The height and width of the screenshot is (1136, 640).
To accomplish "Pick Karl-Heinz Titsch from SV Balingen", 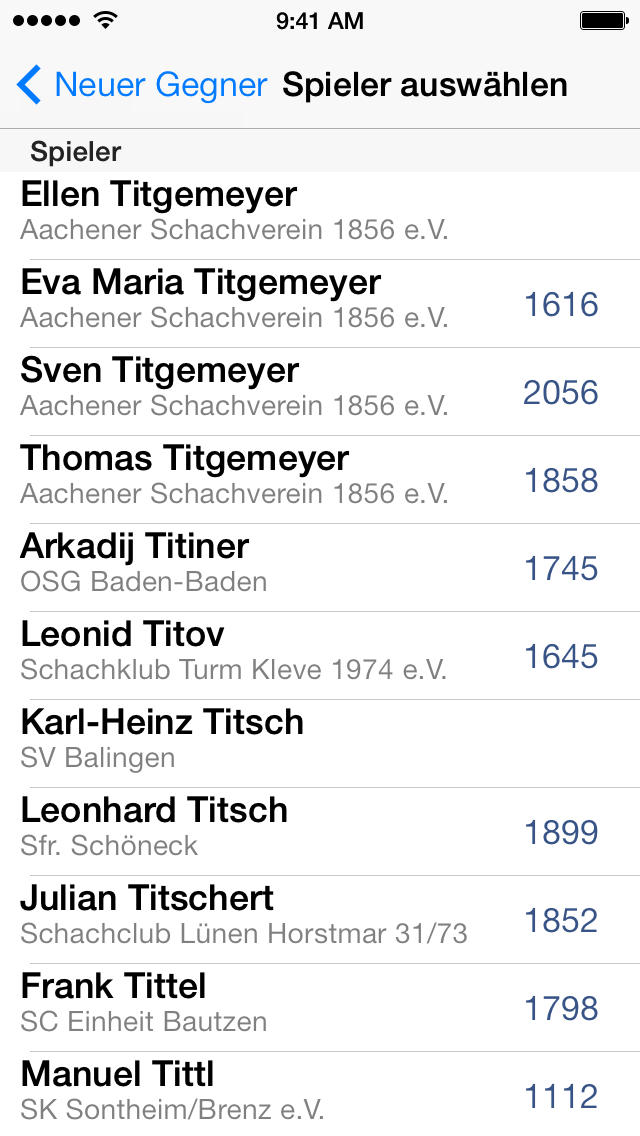I will 320,743.
